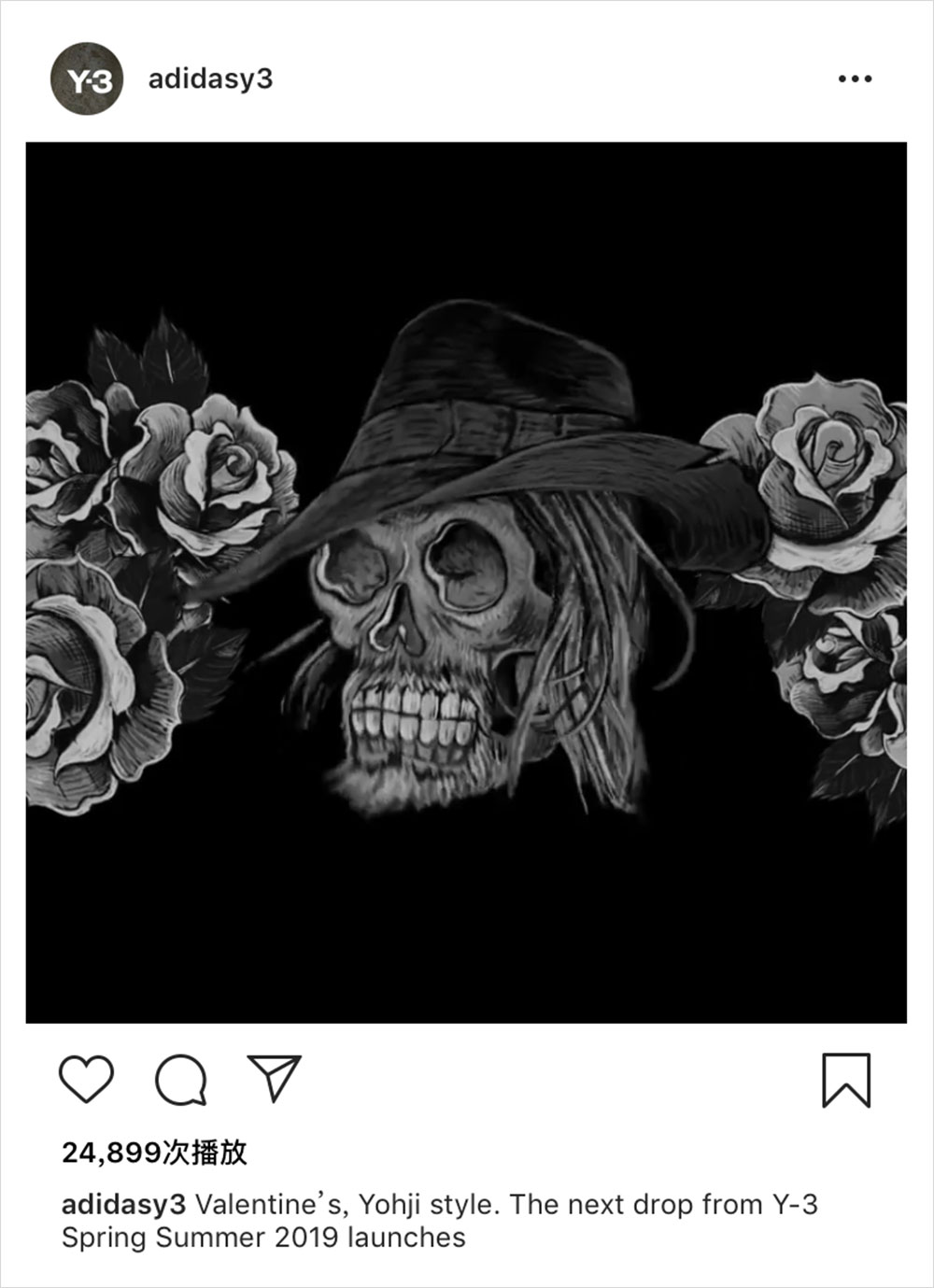
Task: Bookmark this Y-3 post
Action: pos(846,1081)
